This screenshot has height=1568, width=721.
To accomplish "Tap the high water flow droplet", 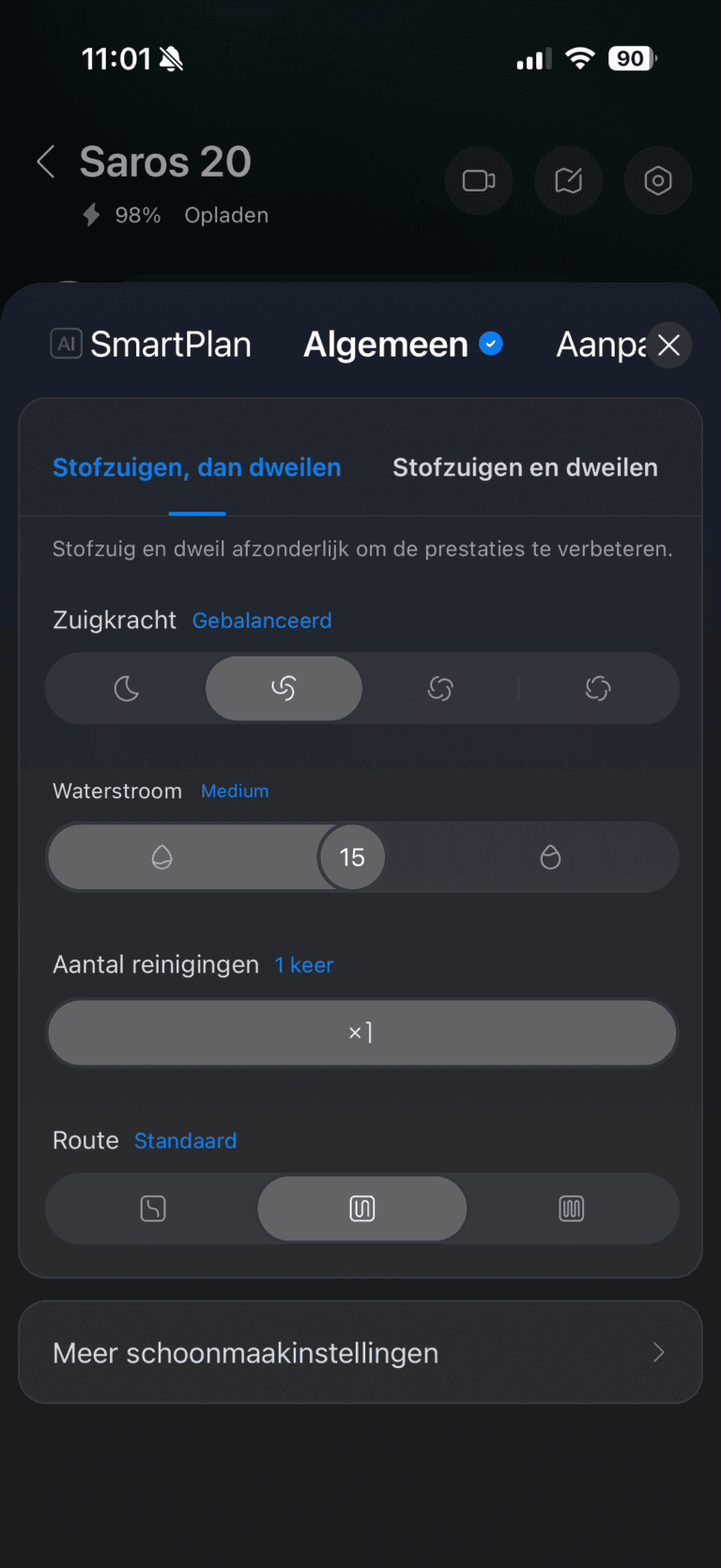I will pos(550,857).
